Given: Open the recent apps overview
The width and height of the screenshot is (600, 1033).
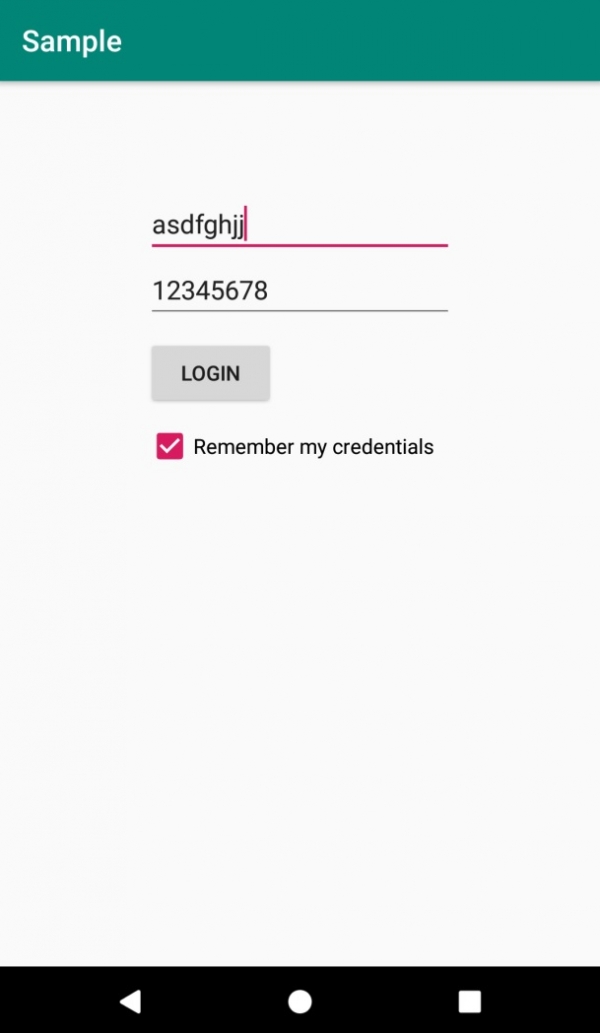Looking at the screenshot, I should [469, 1001].
